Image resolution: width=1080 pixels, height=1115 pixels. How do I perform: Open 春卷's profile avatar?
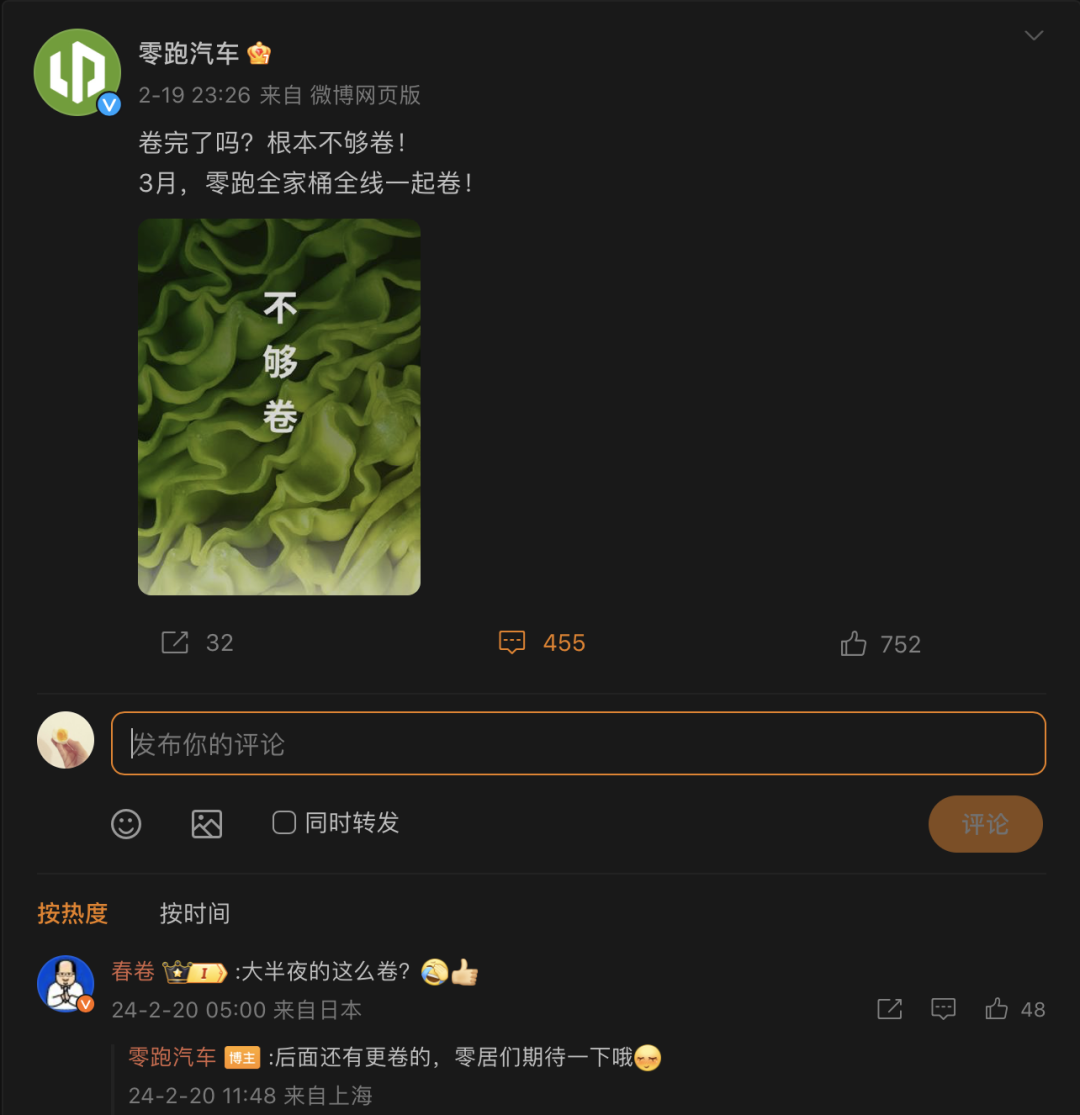point(65,983)
